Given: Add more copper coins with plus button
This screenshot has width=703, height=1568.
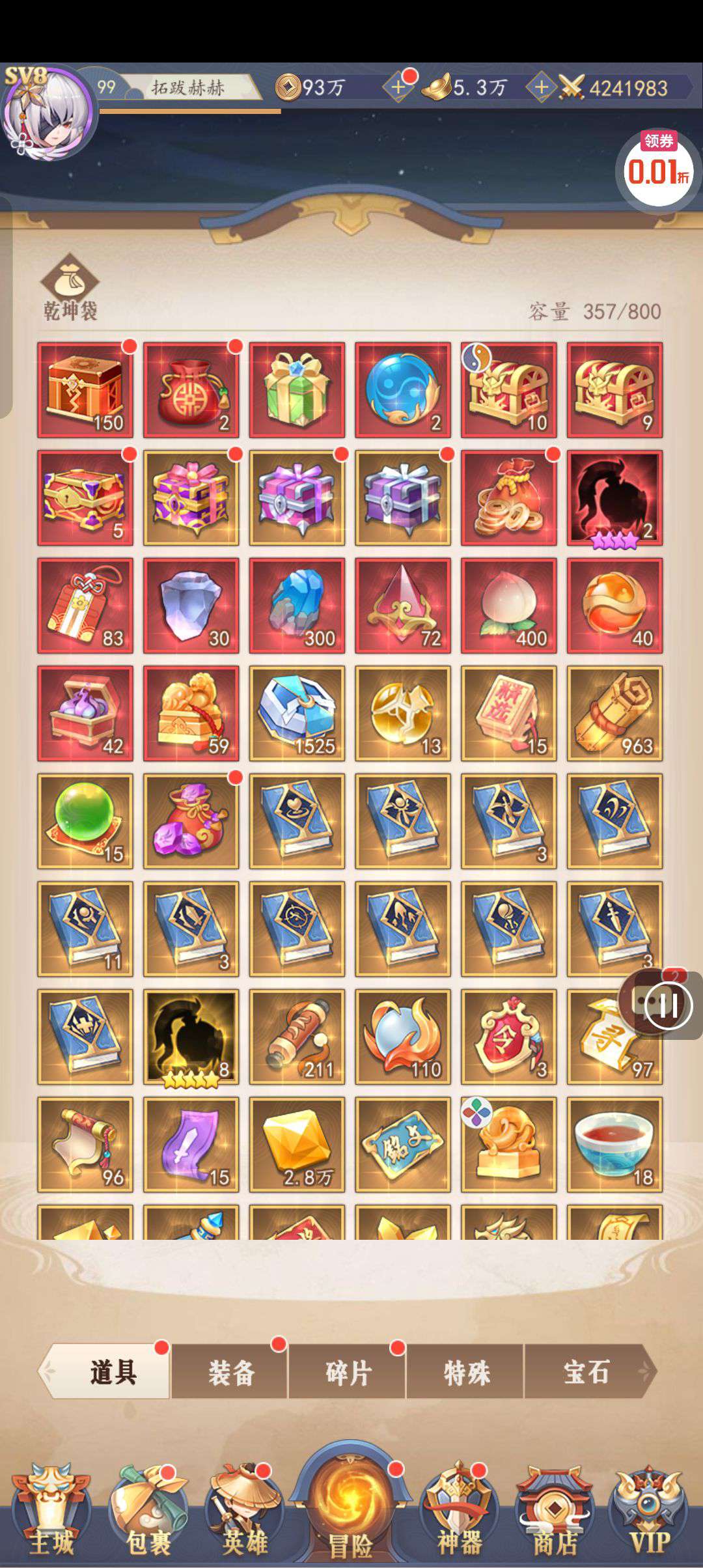Looking at the screenshot, I should (398, 87).
